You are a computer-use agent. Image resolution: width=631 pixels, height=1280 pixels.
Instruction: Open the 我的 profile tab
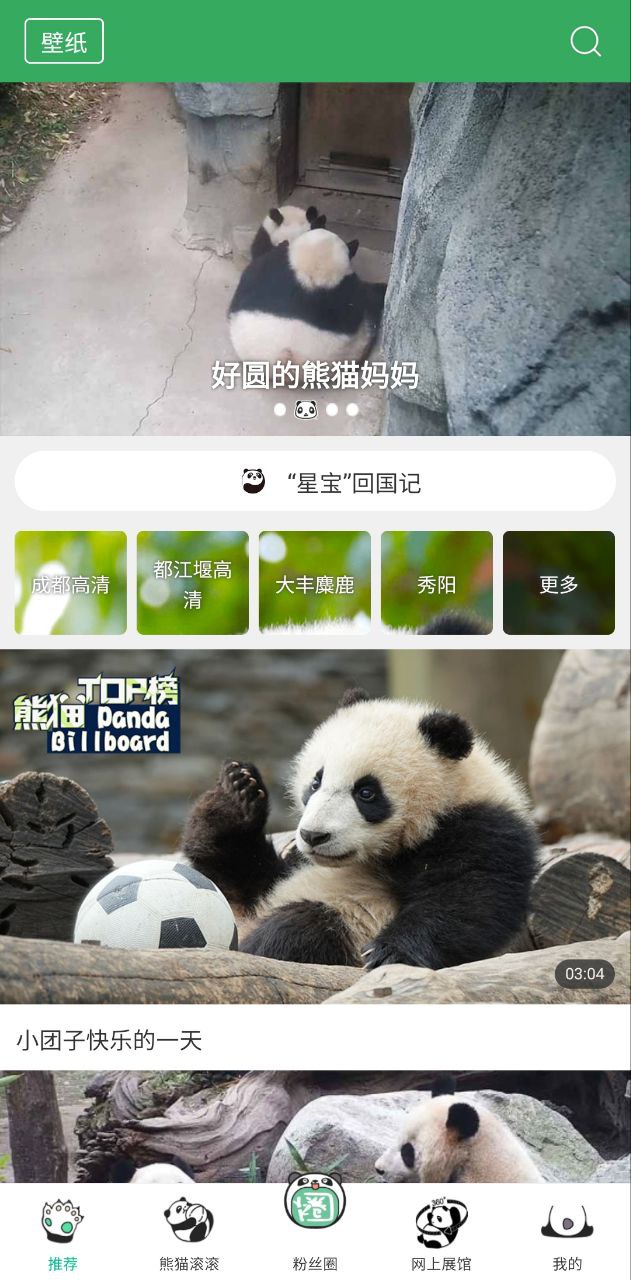567,1233
